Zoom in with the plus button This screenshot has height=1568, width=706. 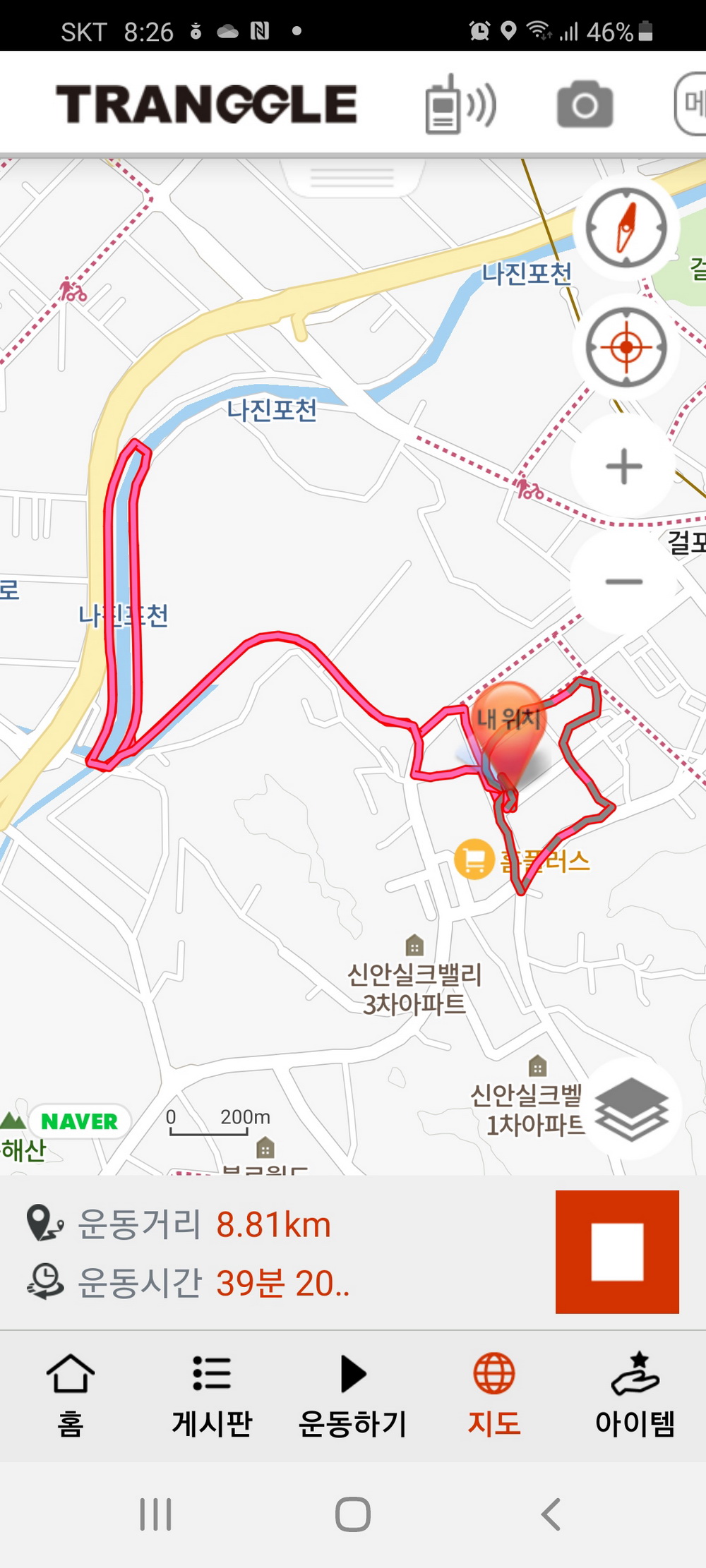click(x=624, y=466)
